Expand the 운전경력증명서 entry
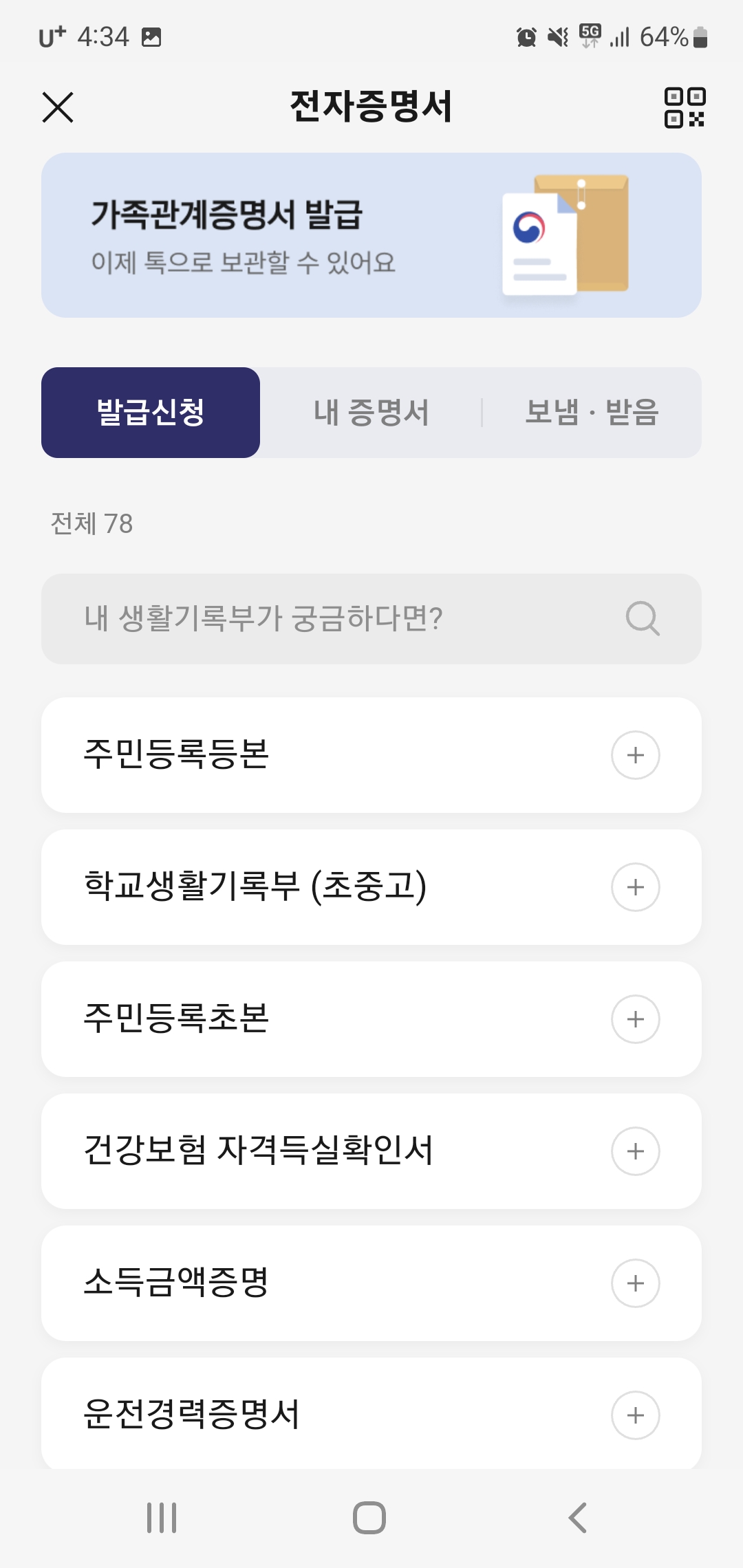Screen dimensions: 743x1568 (635, 1415)
